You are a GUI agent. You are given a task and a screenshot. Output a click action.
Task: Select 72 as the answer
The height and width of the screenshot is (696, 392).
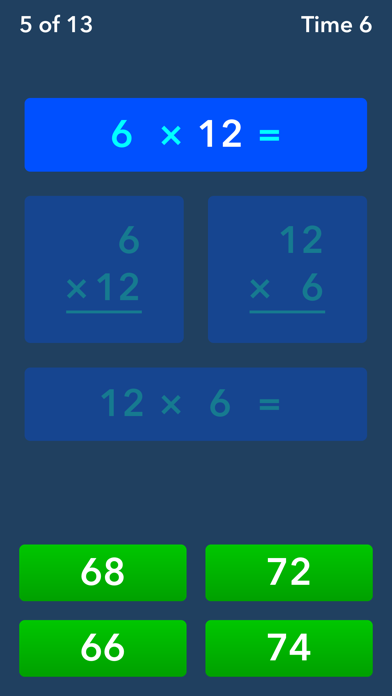point(289,572)
